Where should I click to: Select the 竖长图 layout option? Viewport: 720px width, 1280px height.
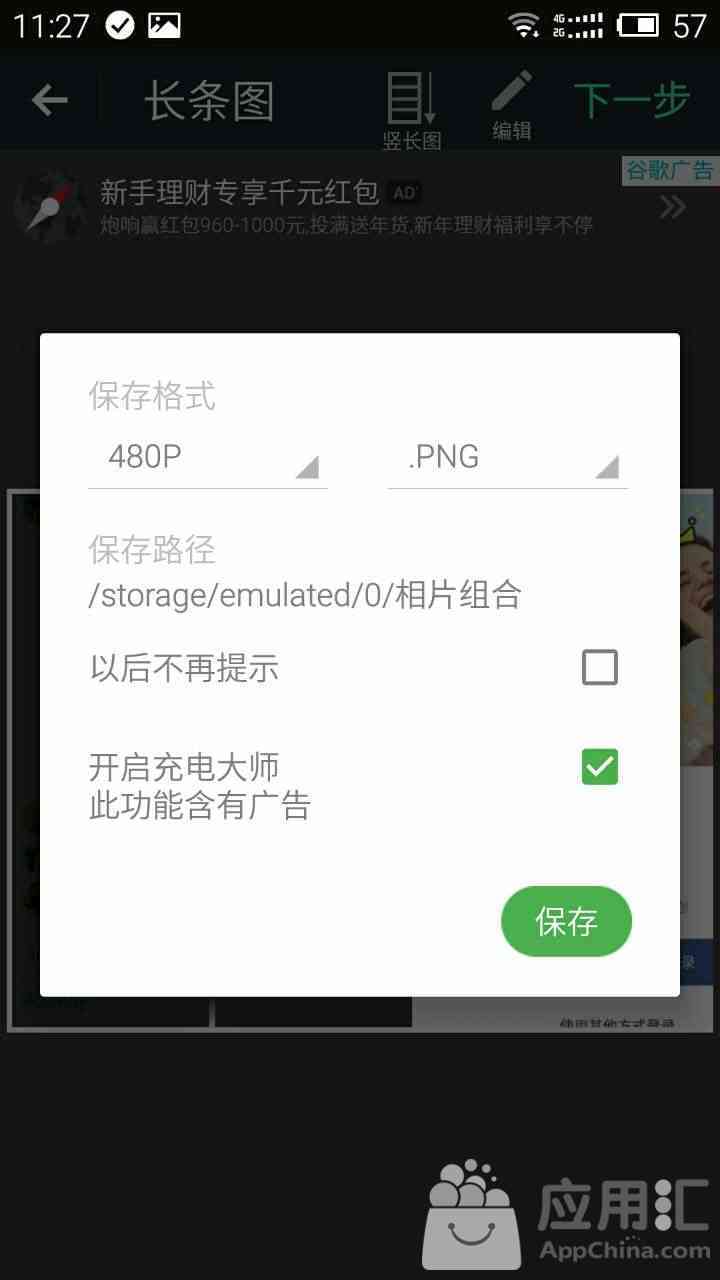tap(411, 110)
